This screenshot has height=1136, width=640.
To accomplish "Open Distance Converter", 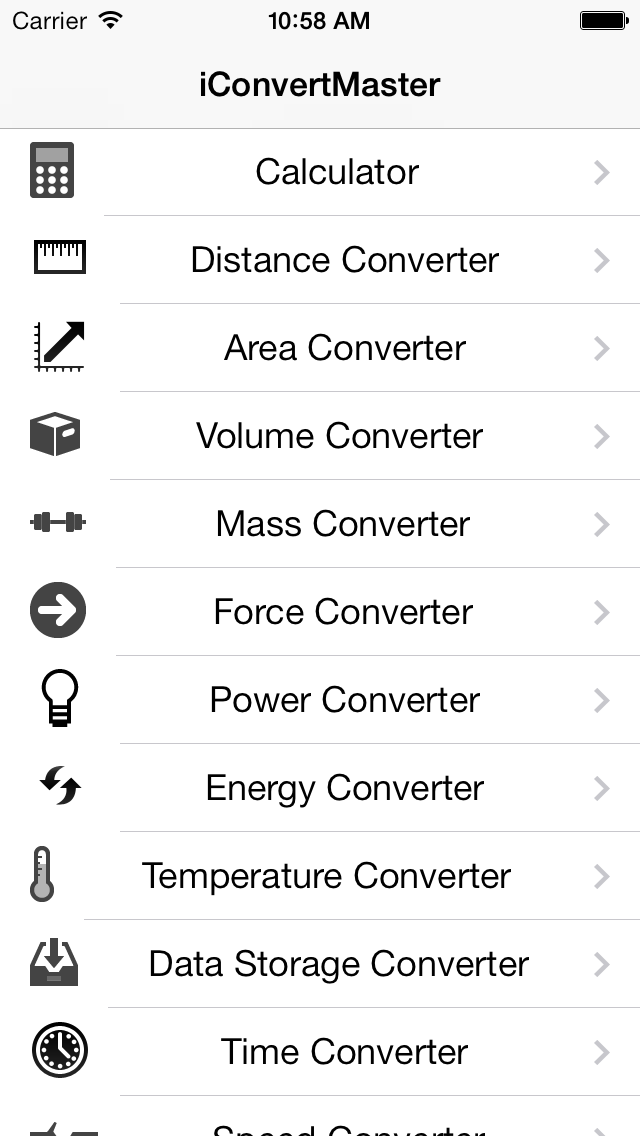I will pyautogui.click(x=320, y=259).
